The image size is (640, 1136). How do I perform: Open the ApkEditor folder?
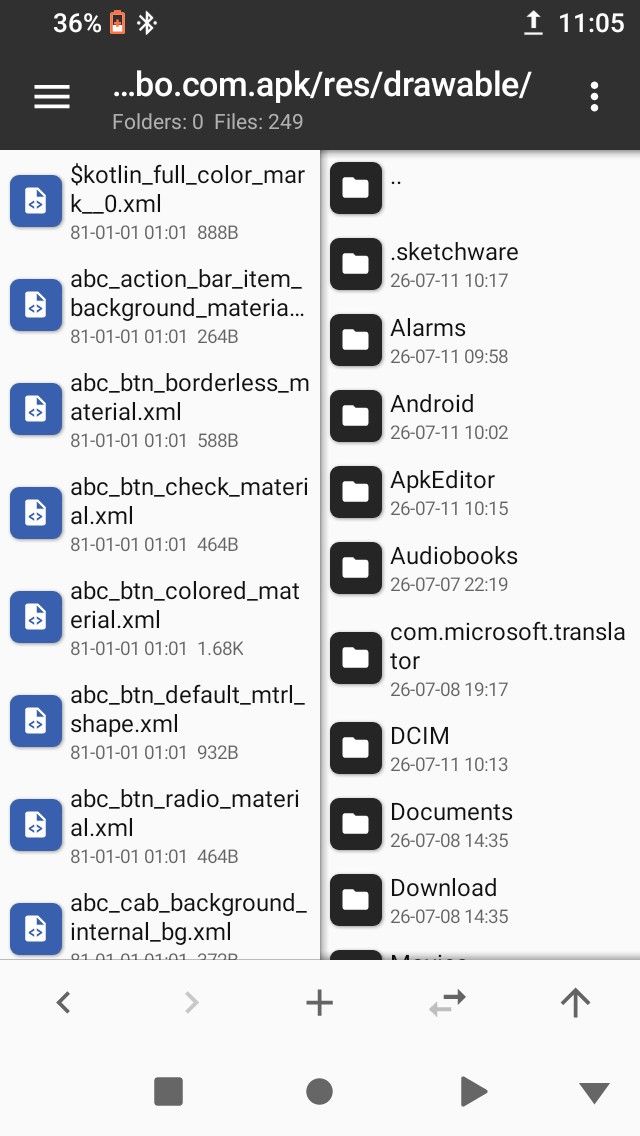pyautogui.click(x=481, y=493)
